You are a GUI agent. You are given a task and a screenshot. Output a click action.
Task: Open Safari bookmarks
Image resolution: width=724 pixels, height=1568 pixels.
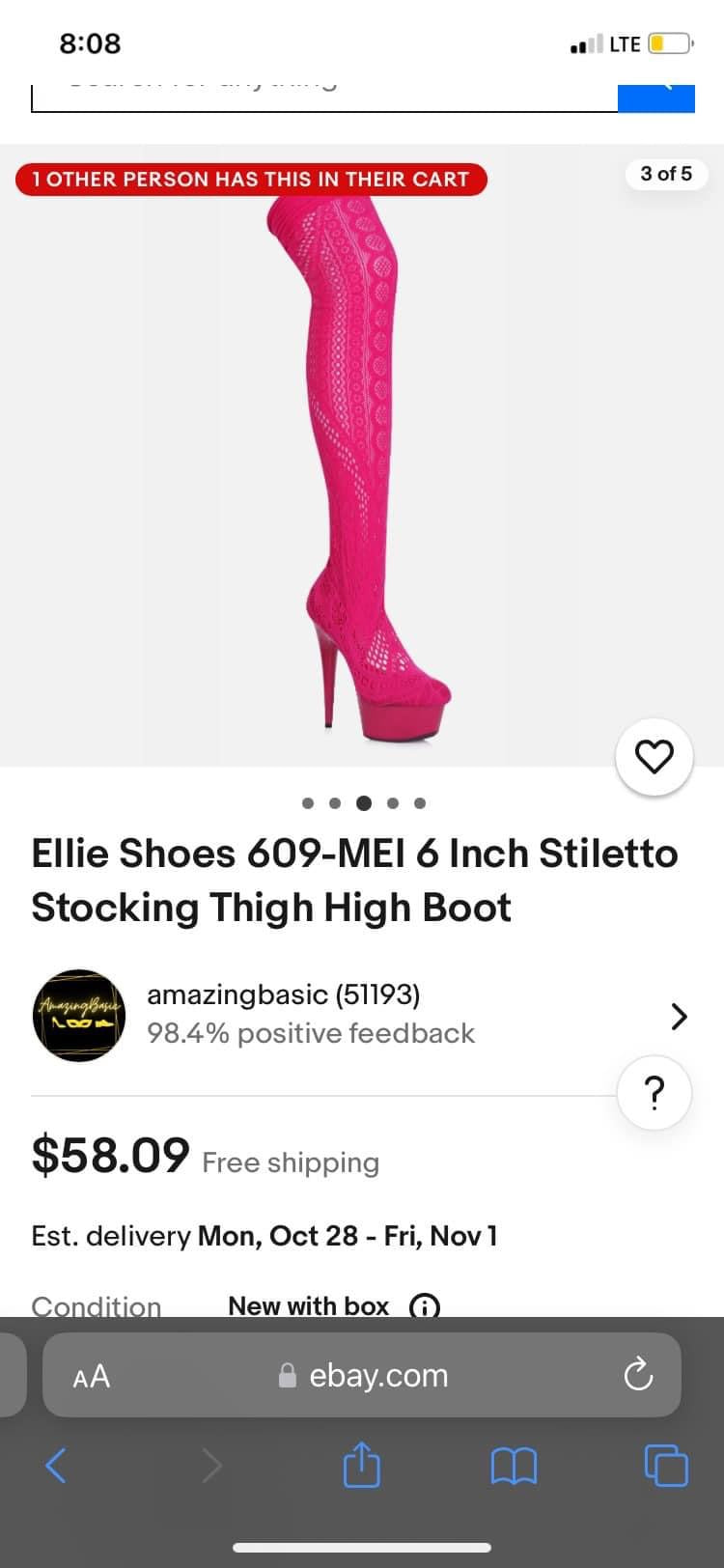tap(514, 1466)
